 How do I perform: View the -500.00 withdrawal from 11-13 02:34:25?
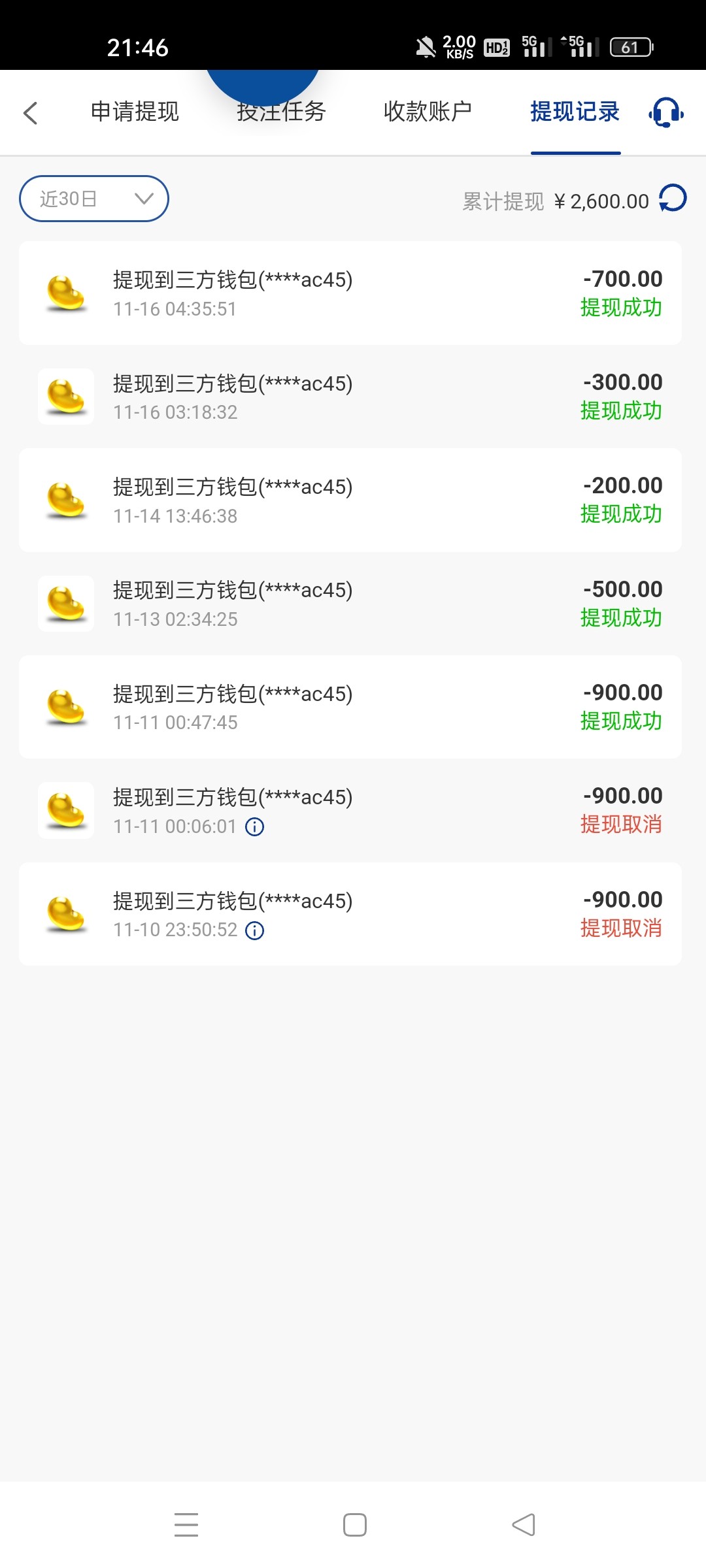click(x=350, y=604)
